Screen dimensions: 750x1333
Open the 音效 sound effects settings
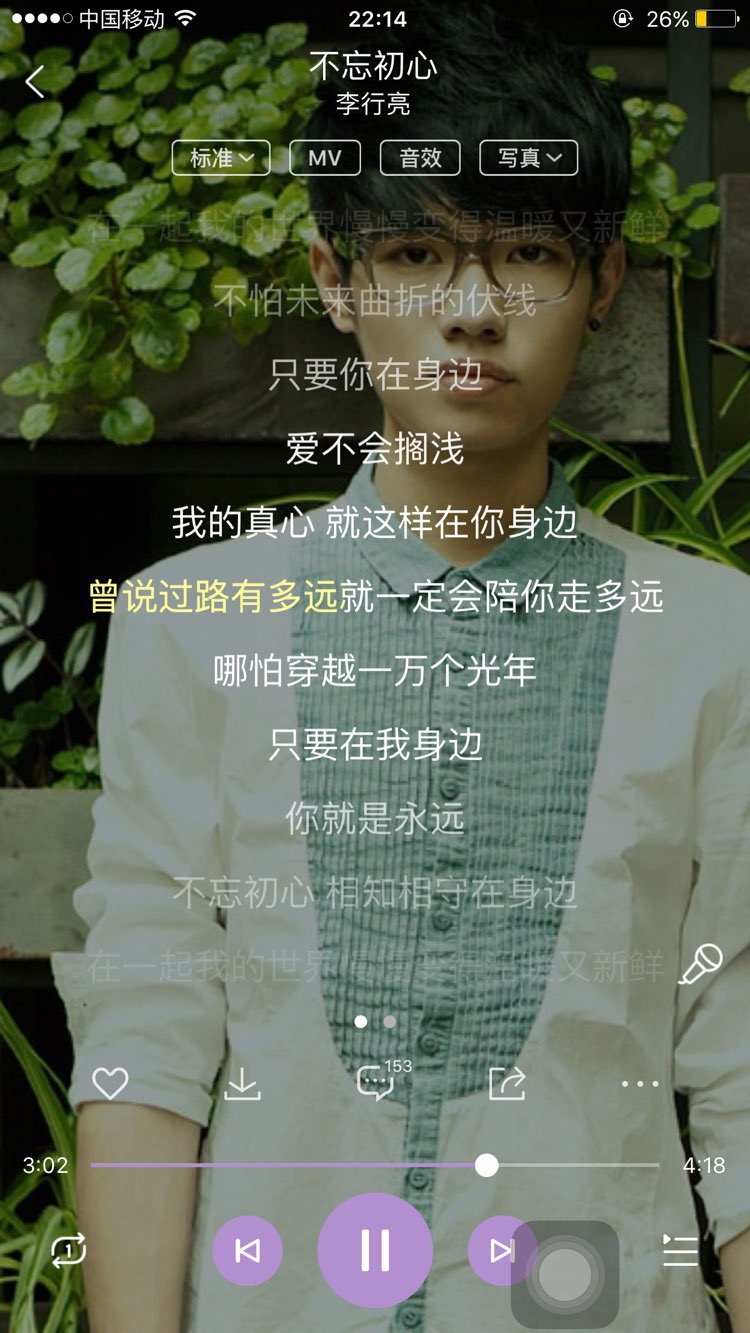(x=420, y=158)
